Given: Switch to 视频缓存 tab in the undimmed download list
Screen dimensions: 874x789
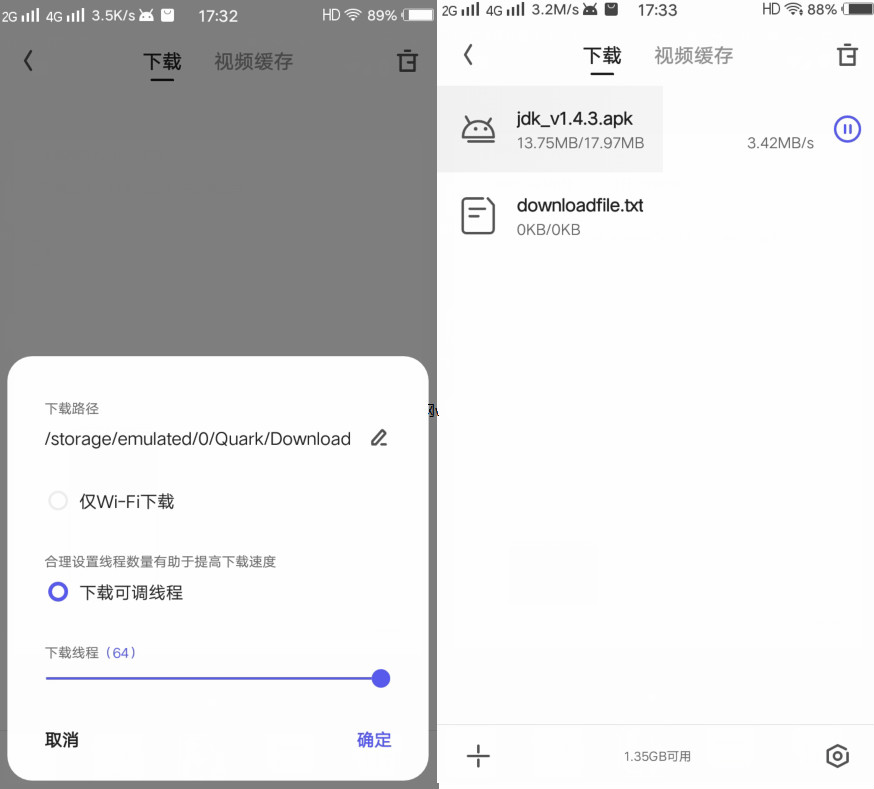Looking at the screenshot, I should coord(693,56).
